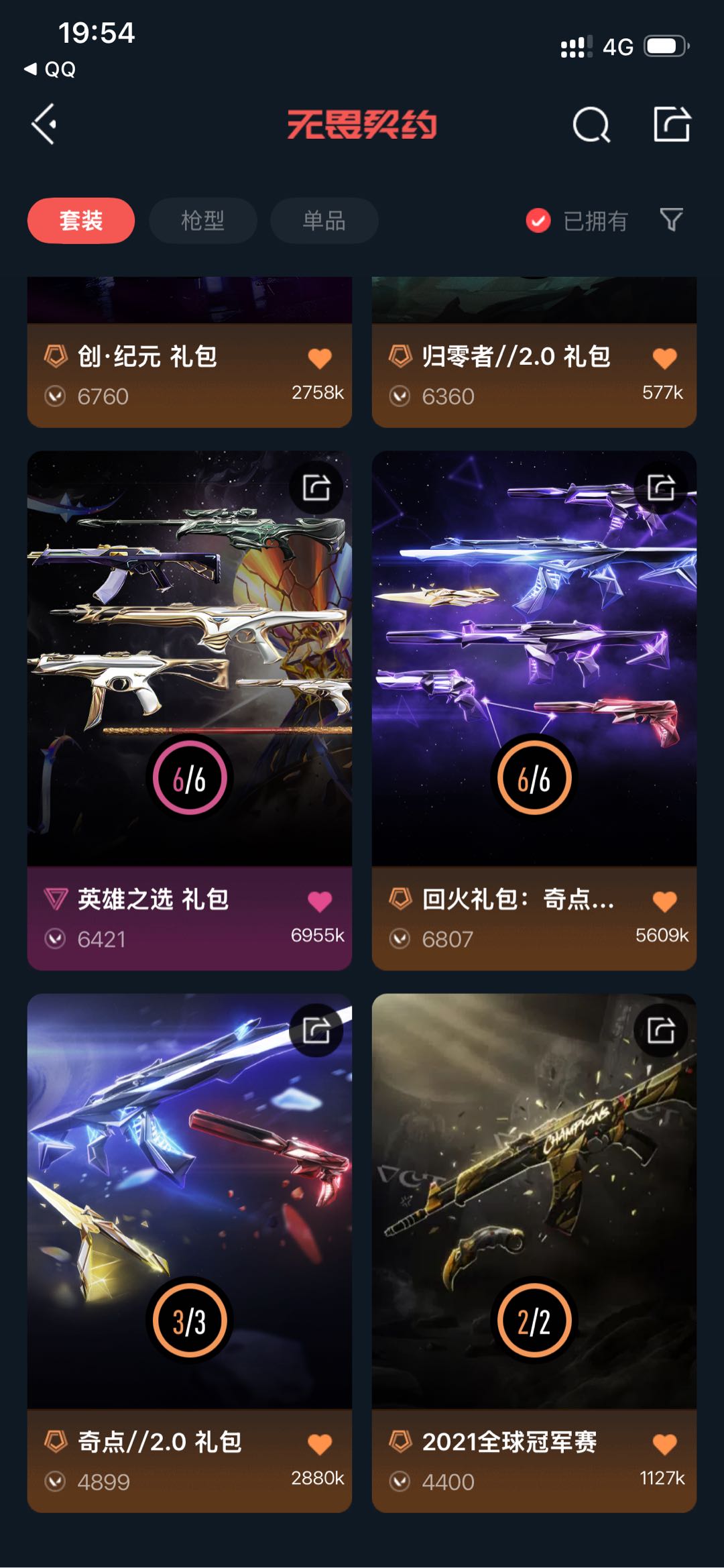Open the 奇点//2.0 礼包 bundle card
Image resolution: width=724 pixels, height=1568 pixels.
pos(190,1253)
